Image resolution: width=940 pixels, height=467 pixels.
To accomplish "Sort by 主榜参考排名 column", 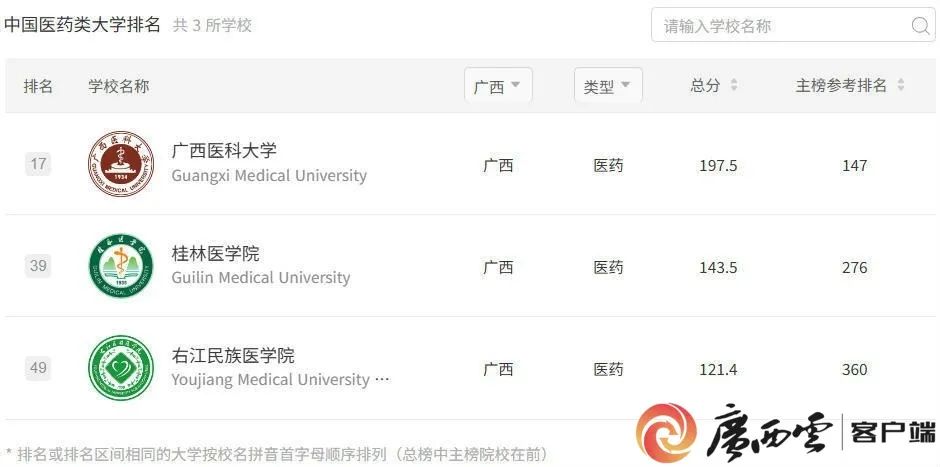I will click(x=850, y=86).
